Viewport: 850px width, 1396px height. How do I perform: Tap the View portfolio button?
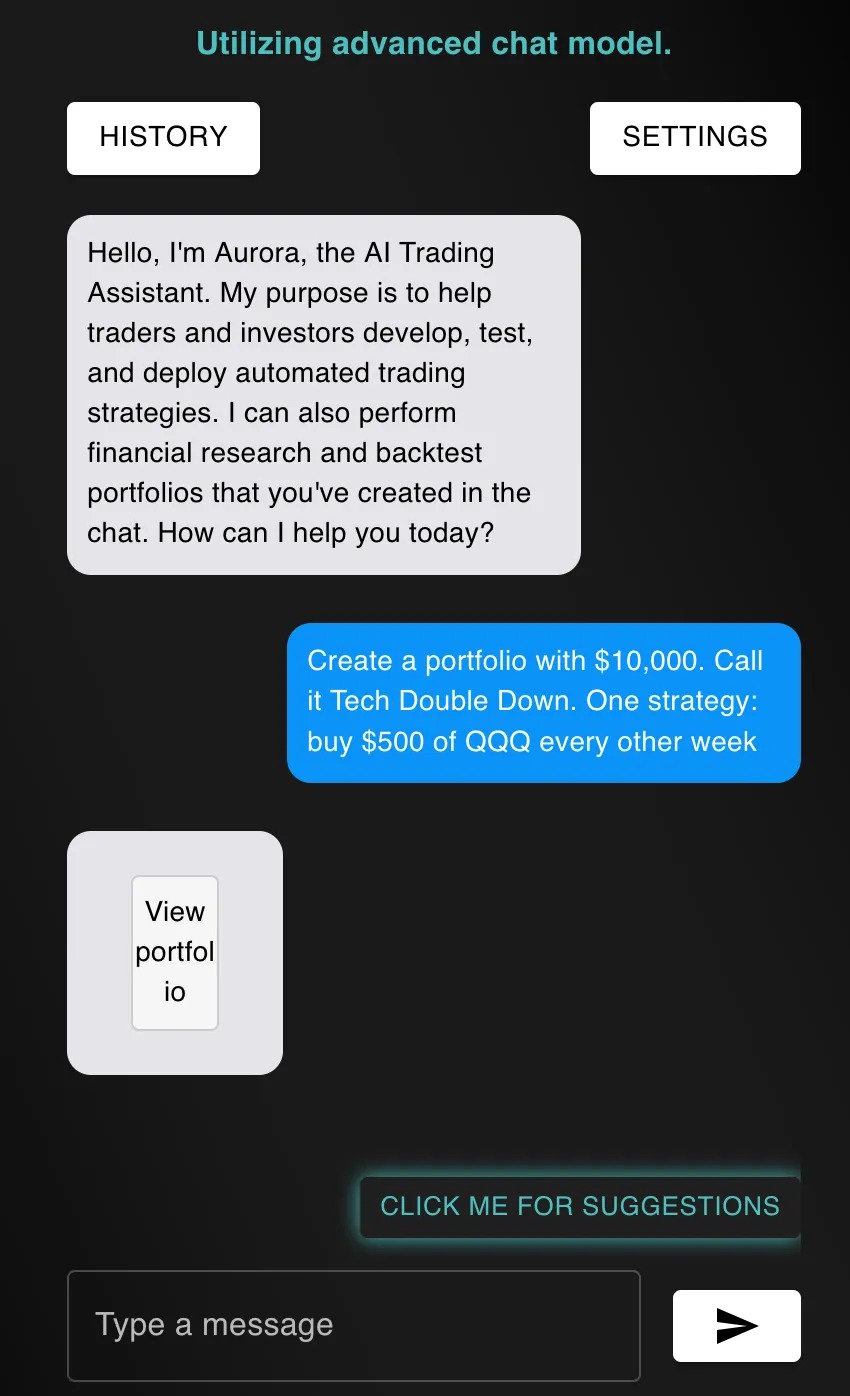[175, 952]
